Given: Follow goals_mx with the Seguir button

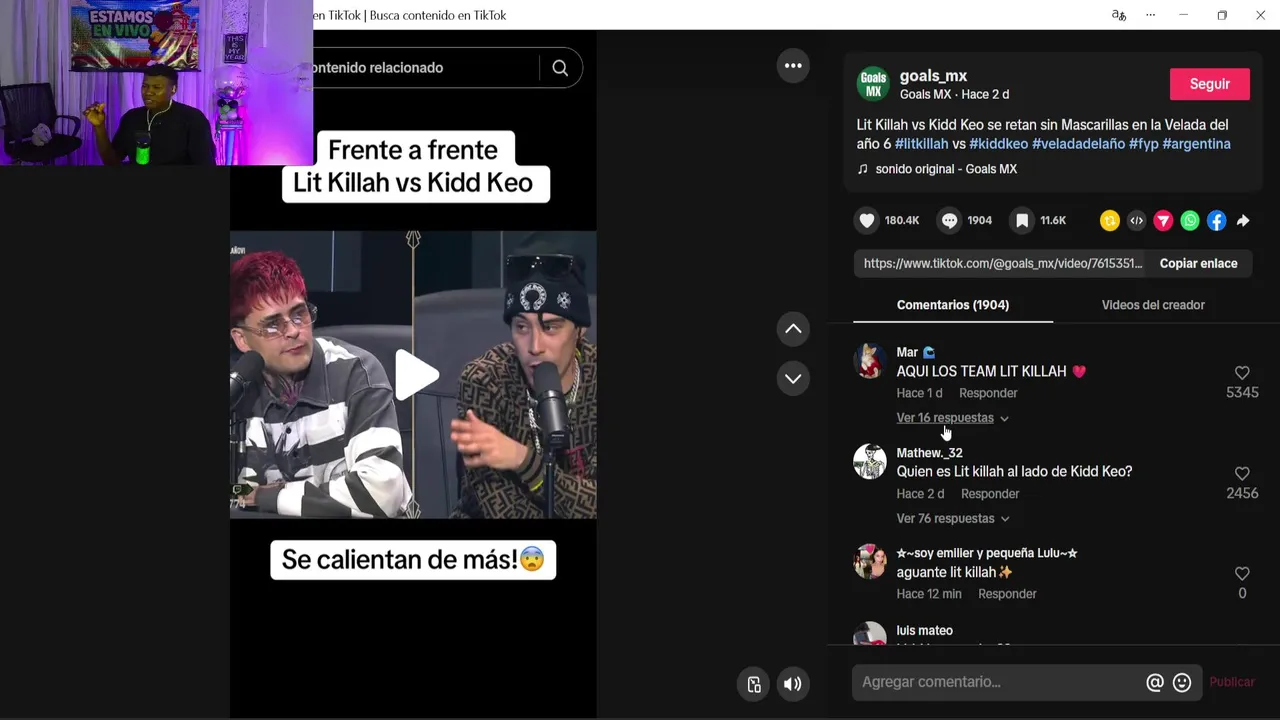Looking at the screenshot, I should click(1209, 84).
